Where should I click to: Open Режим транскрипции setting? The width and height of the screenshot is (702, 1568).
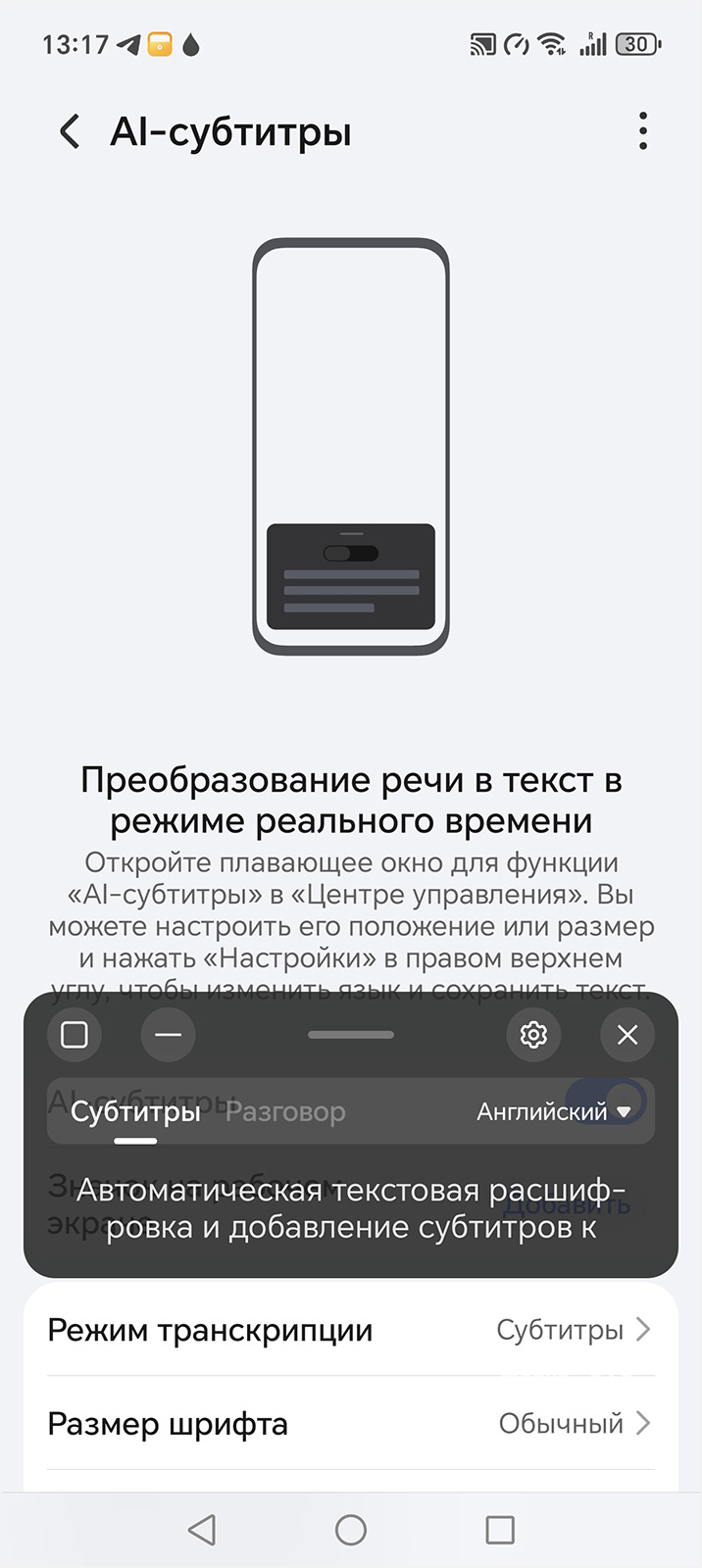click(350, 1330)
